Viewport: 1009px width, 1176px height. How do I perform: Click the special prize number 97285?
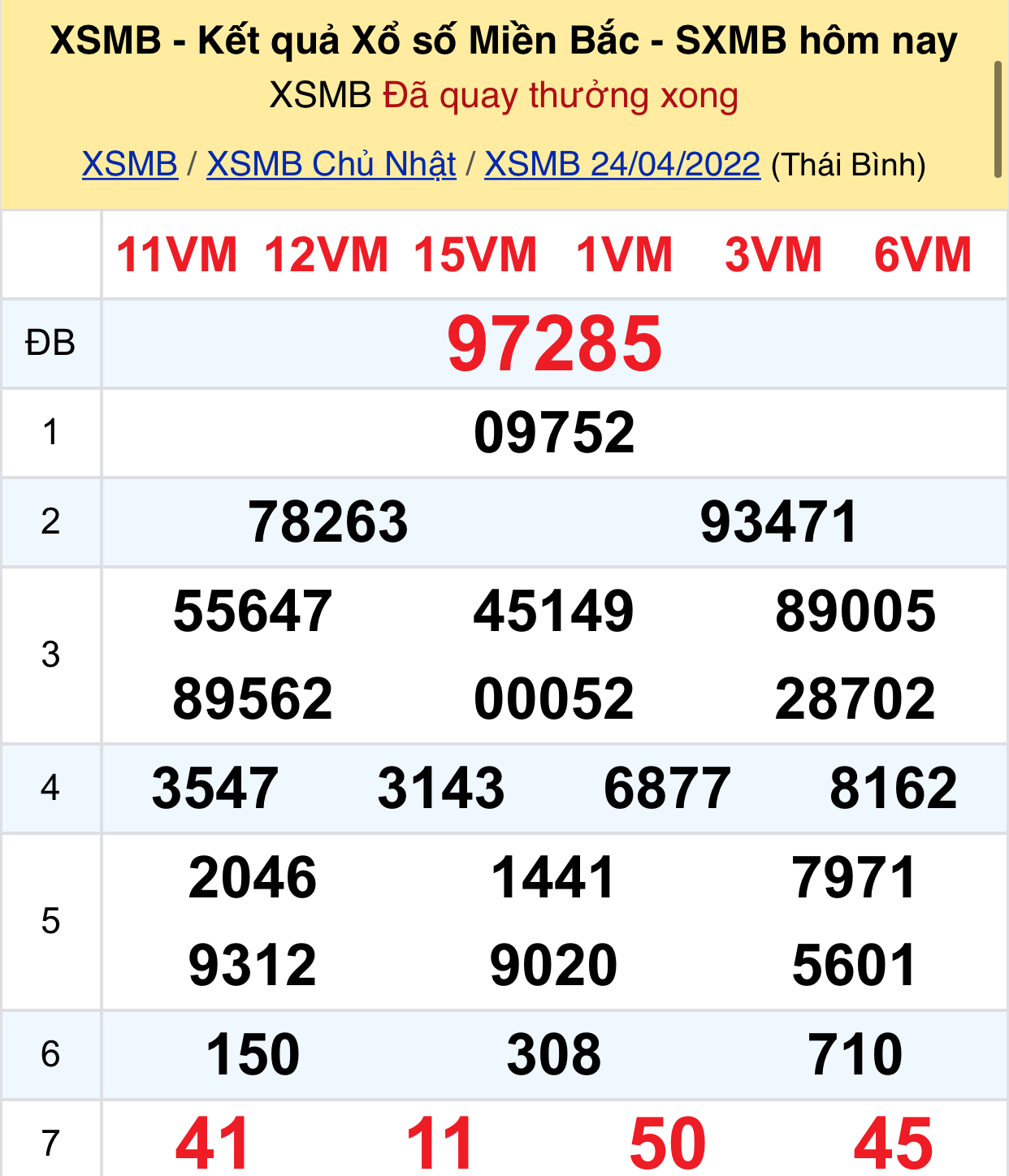(556, 344)
